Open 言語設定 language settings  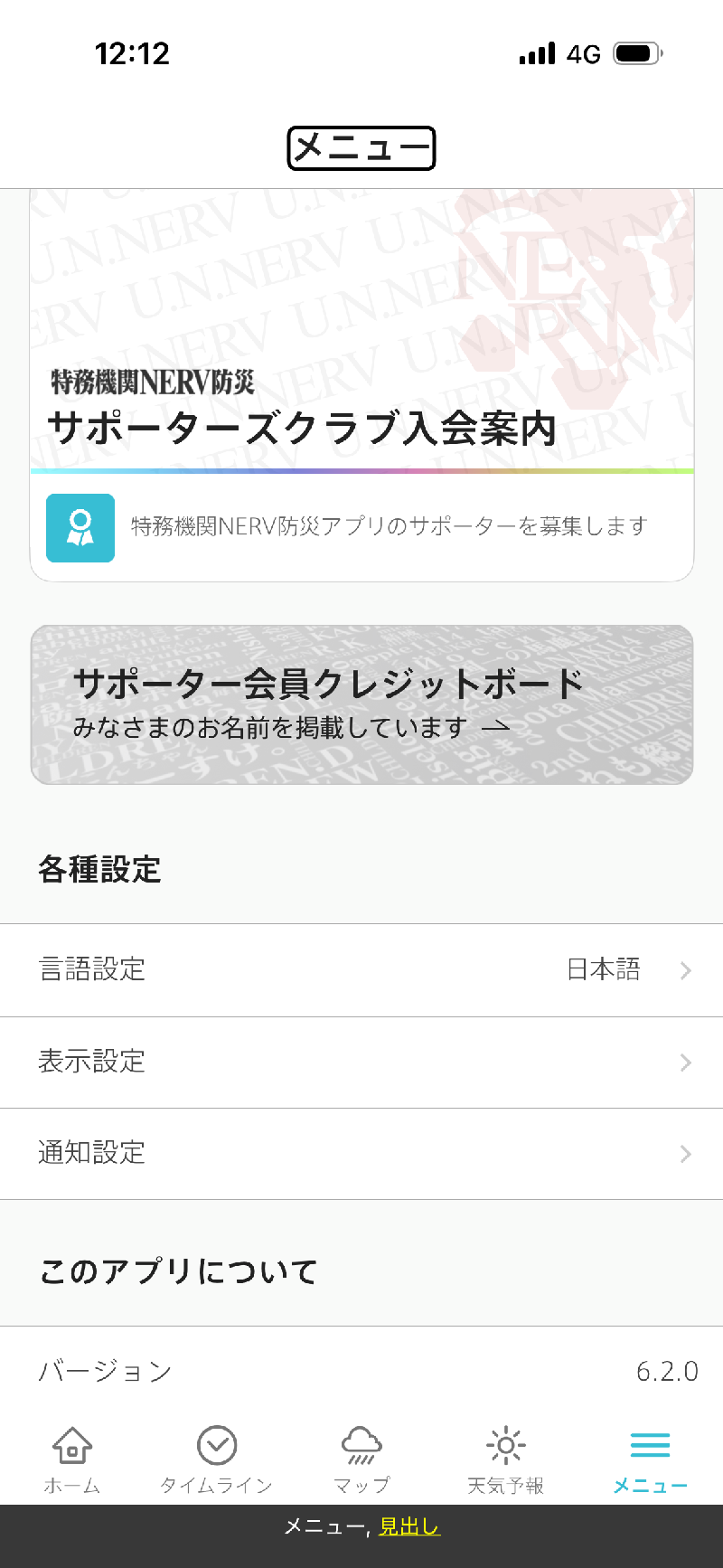tap(361, 970)
